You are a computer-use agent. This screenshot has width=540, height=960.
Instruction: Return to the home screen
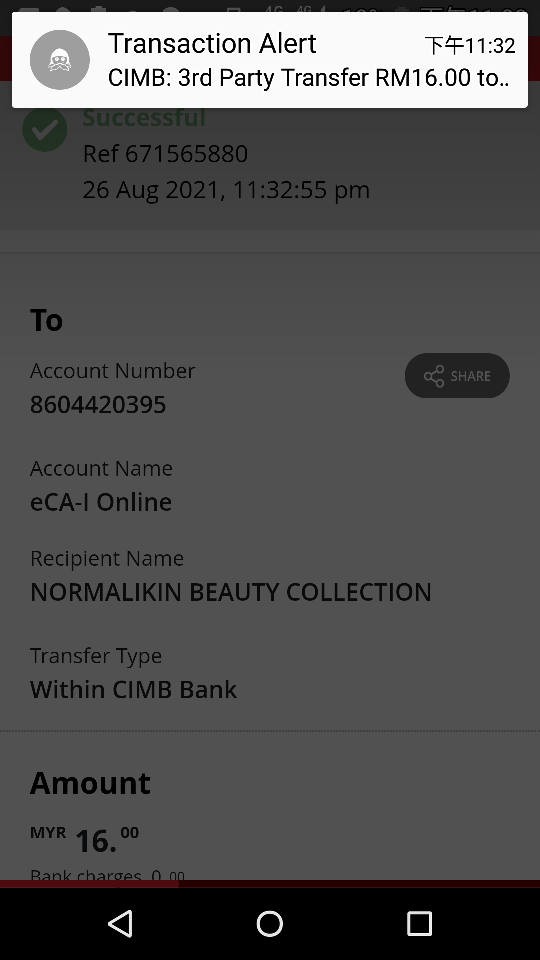[269, 923]
